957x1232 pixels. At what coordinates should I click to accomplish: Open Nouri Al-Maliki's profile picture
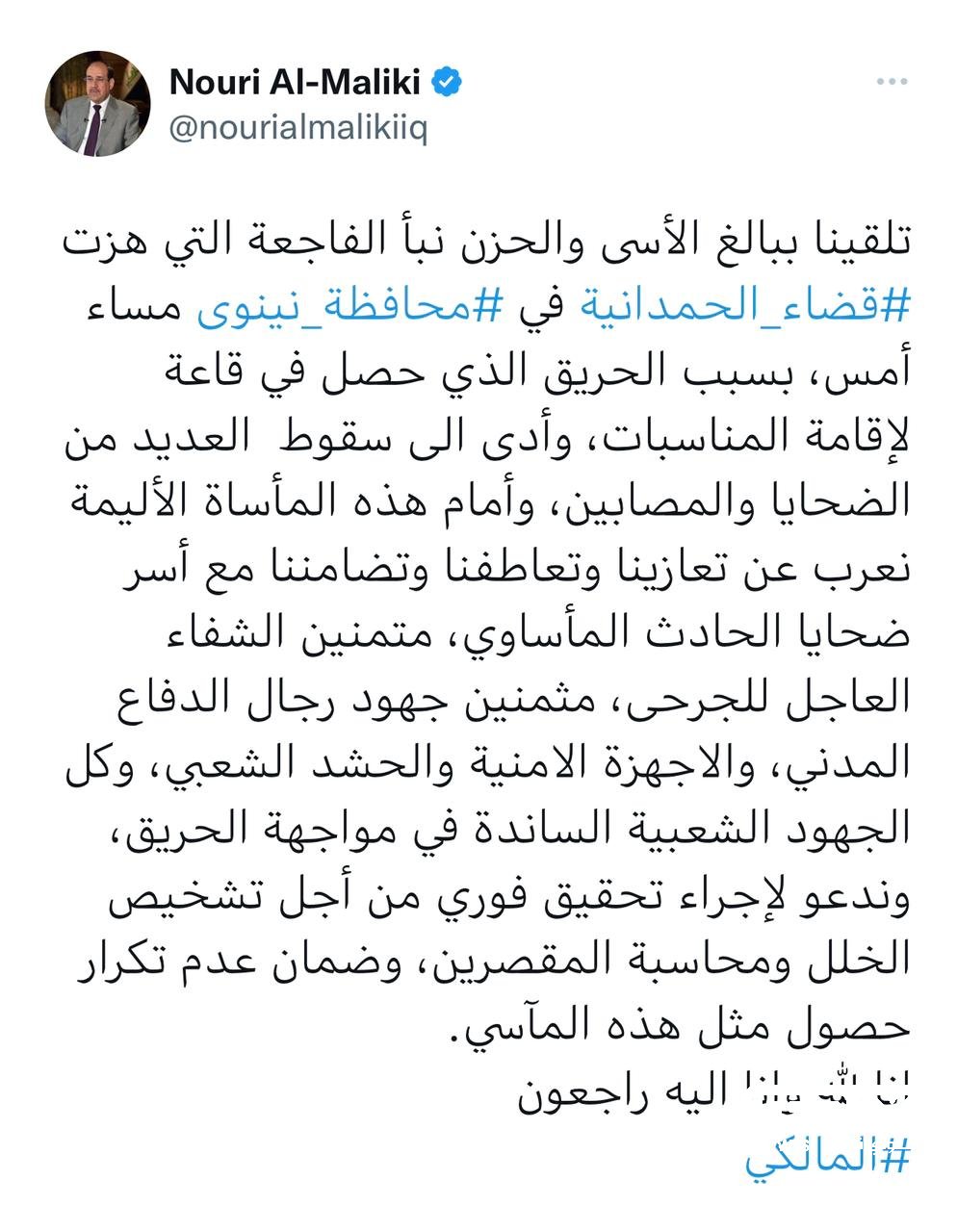click(x=97, y=104)
